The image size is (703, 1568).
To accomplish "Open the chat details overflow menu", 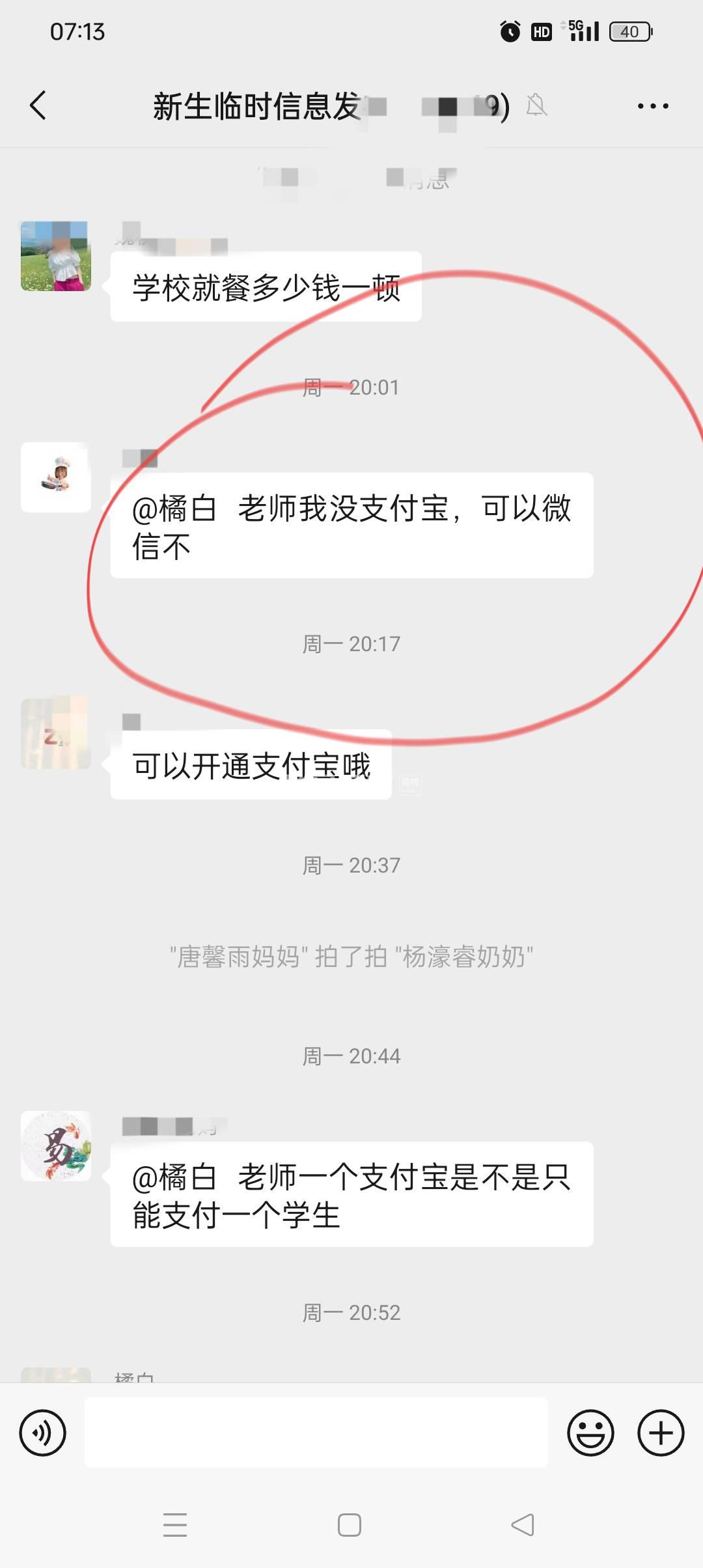I will click(652, 105).
